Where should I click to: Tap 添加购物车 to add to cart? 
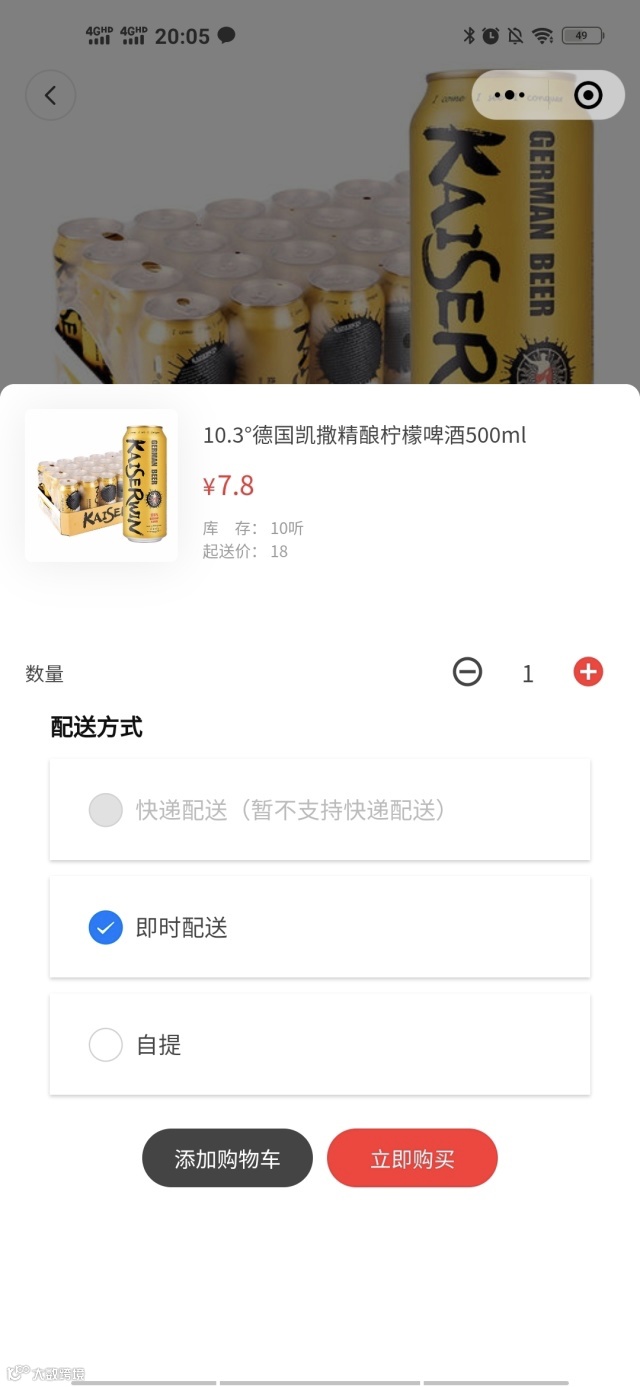(227, 1158)
